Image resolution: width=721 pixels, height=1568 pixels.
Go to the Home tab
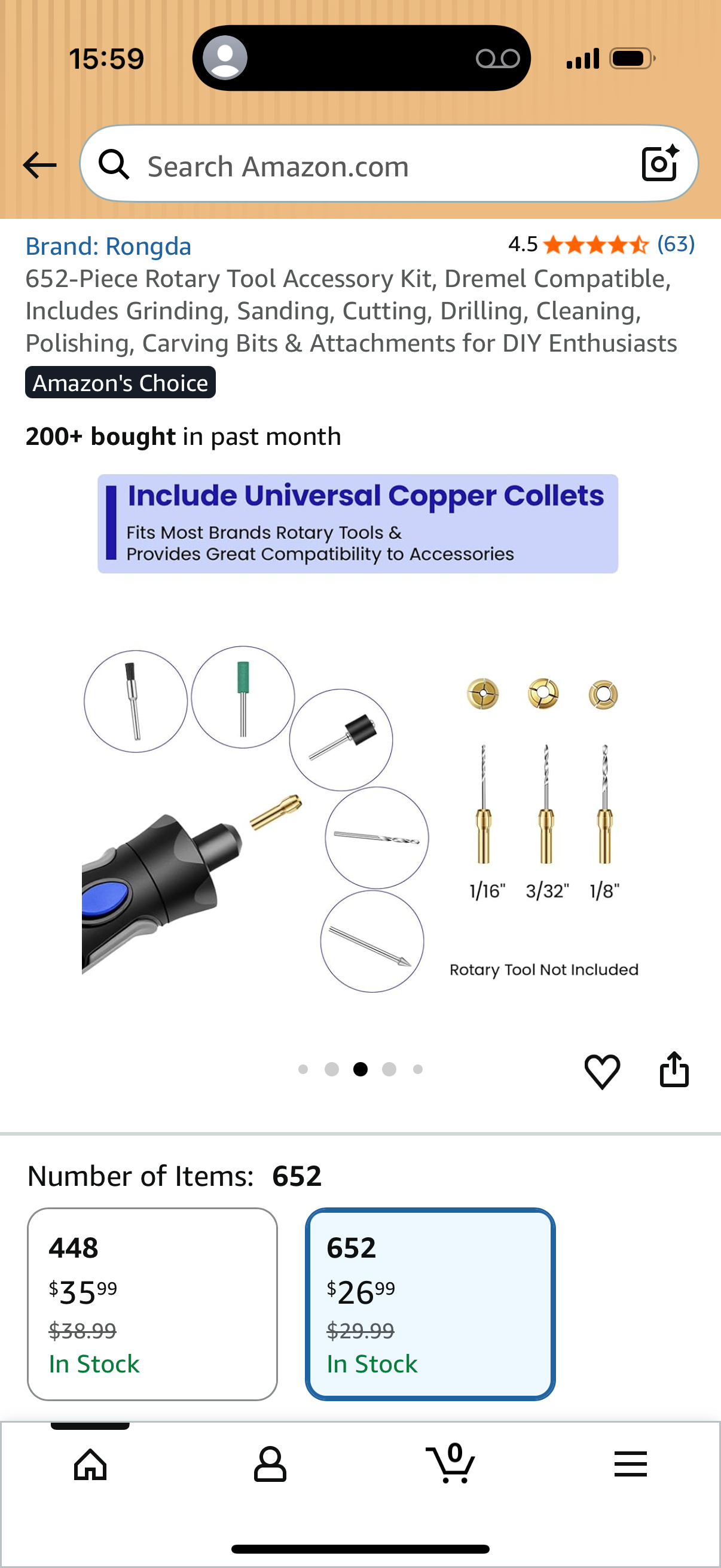click(90, 1464)
